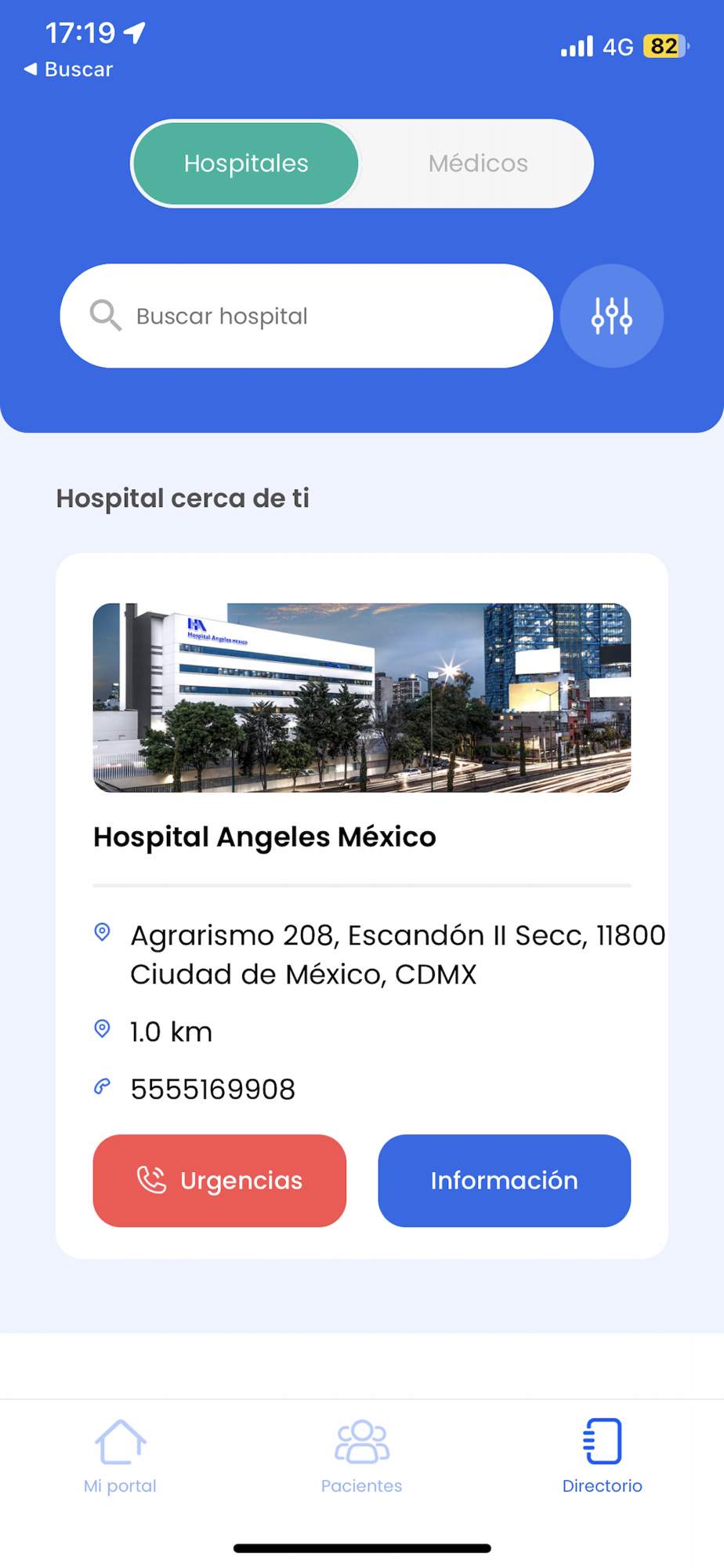Open the Hospital Angeles México photo card

pos(362,698)
